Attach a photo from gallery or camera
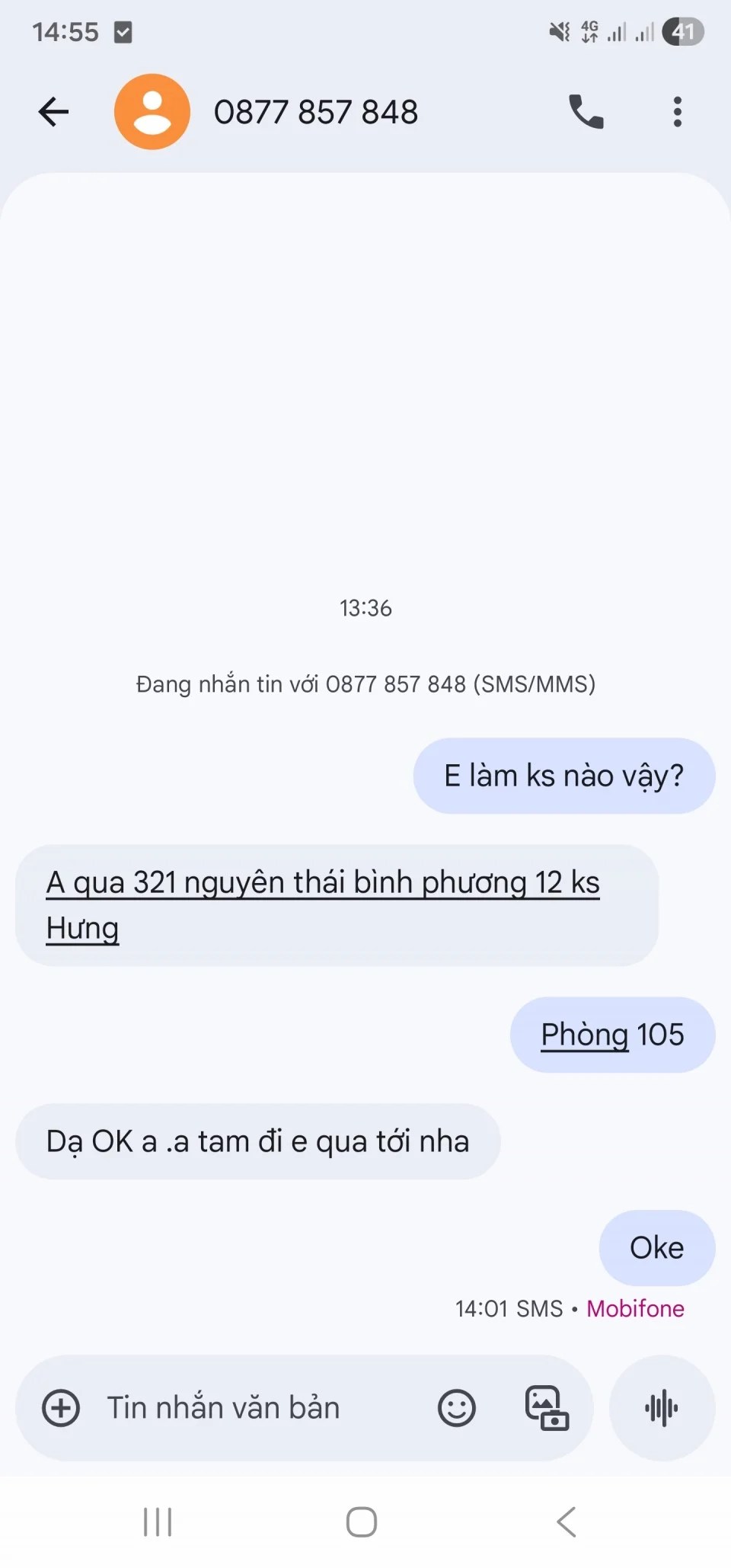 coord(547,1408)
